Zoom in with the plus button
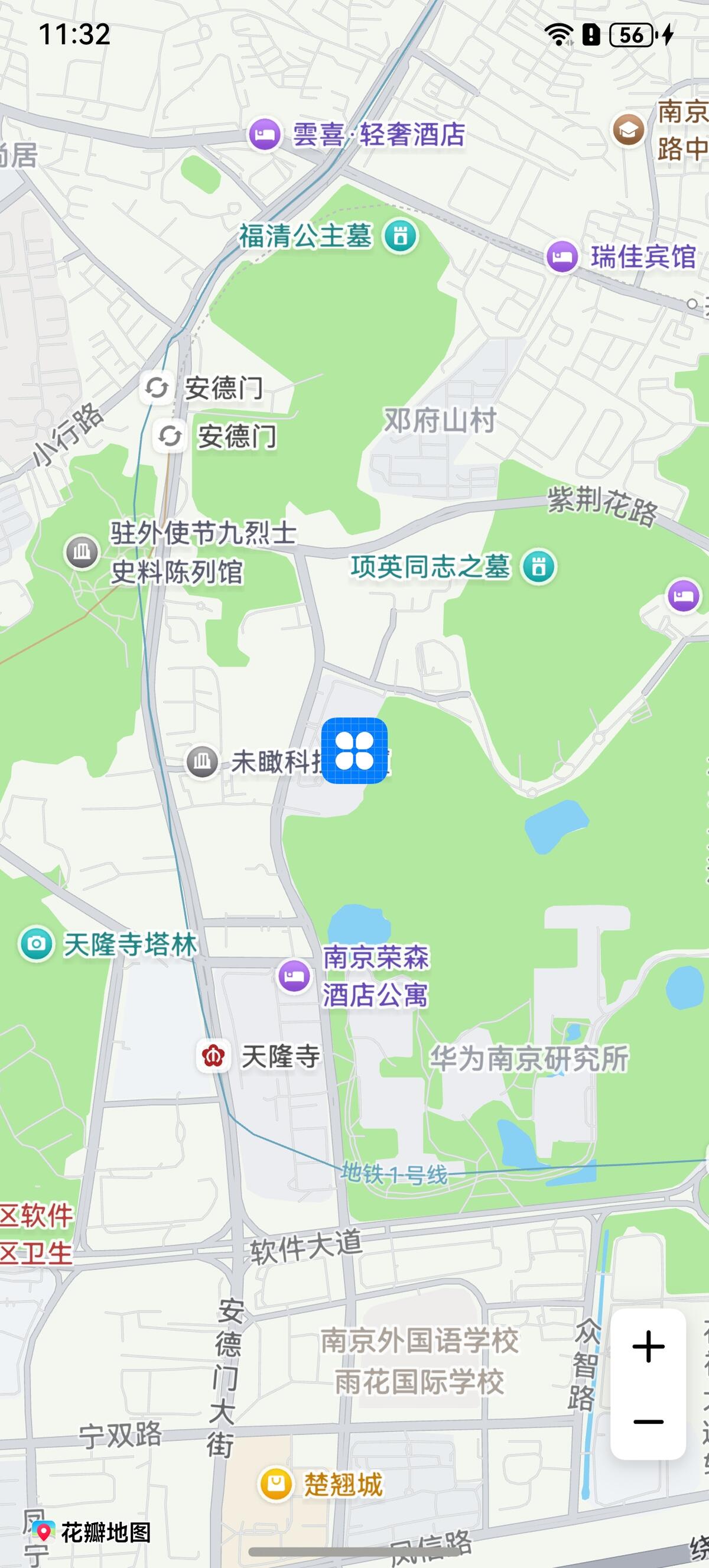 click(x=648, y=1346)
